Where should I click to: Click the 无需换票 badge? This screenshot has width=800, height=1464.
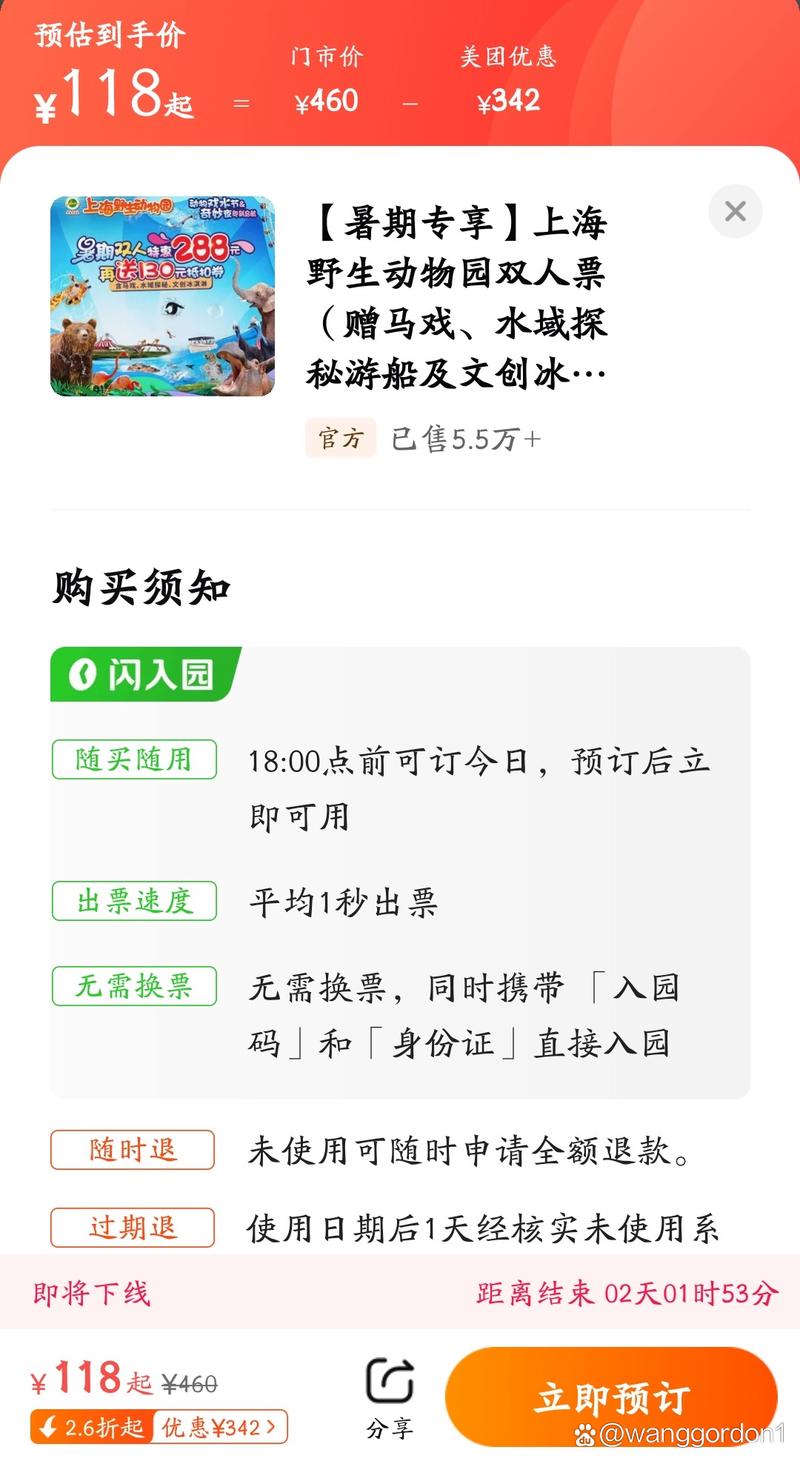133,986
